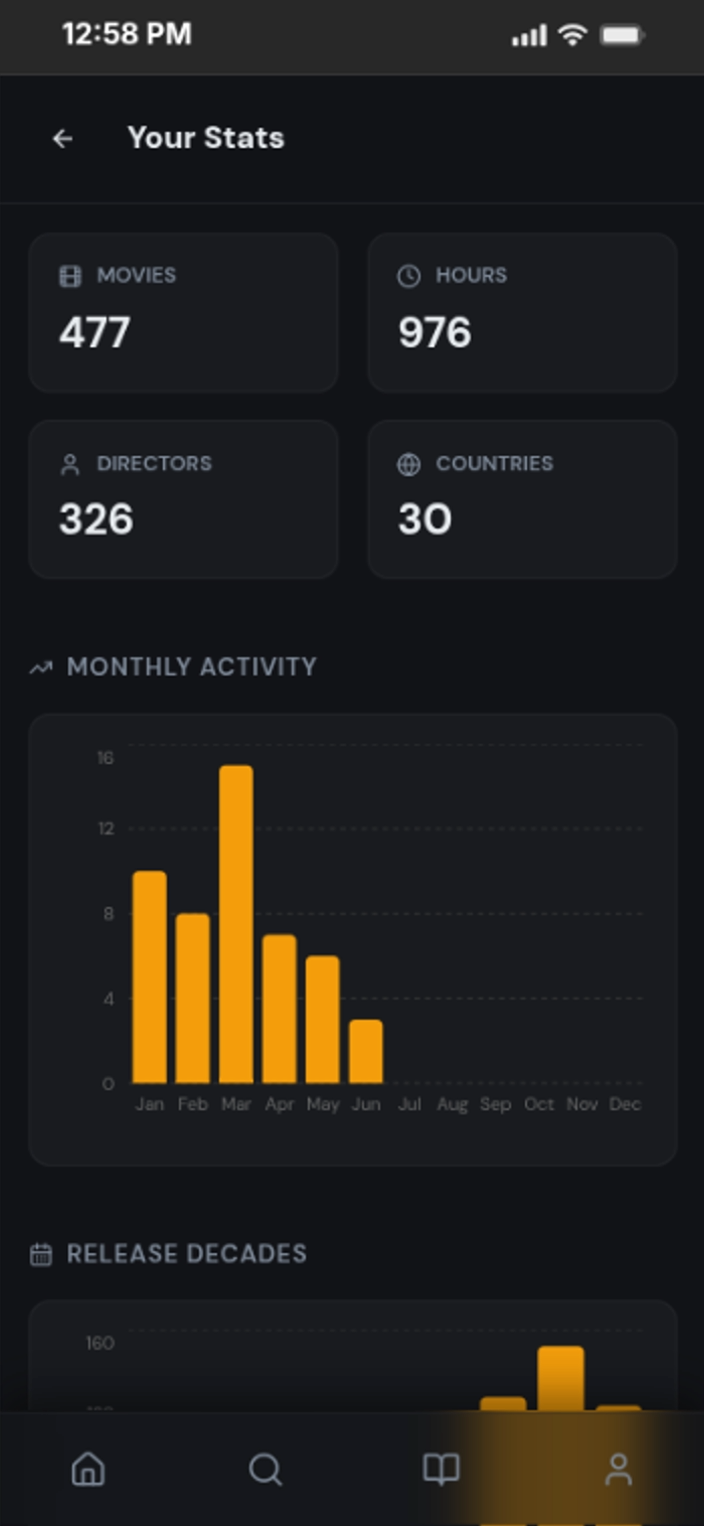Open the home tab
The height and width of the screenshot is (1526, 704).
pyautogui.click(x=88, y=1469)
